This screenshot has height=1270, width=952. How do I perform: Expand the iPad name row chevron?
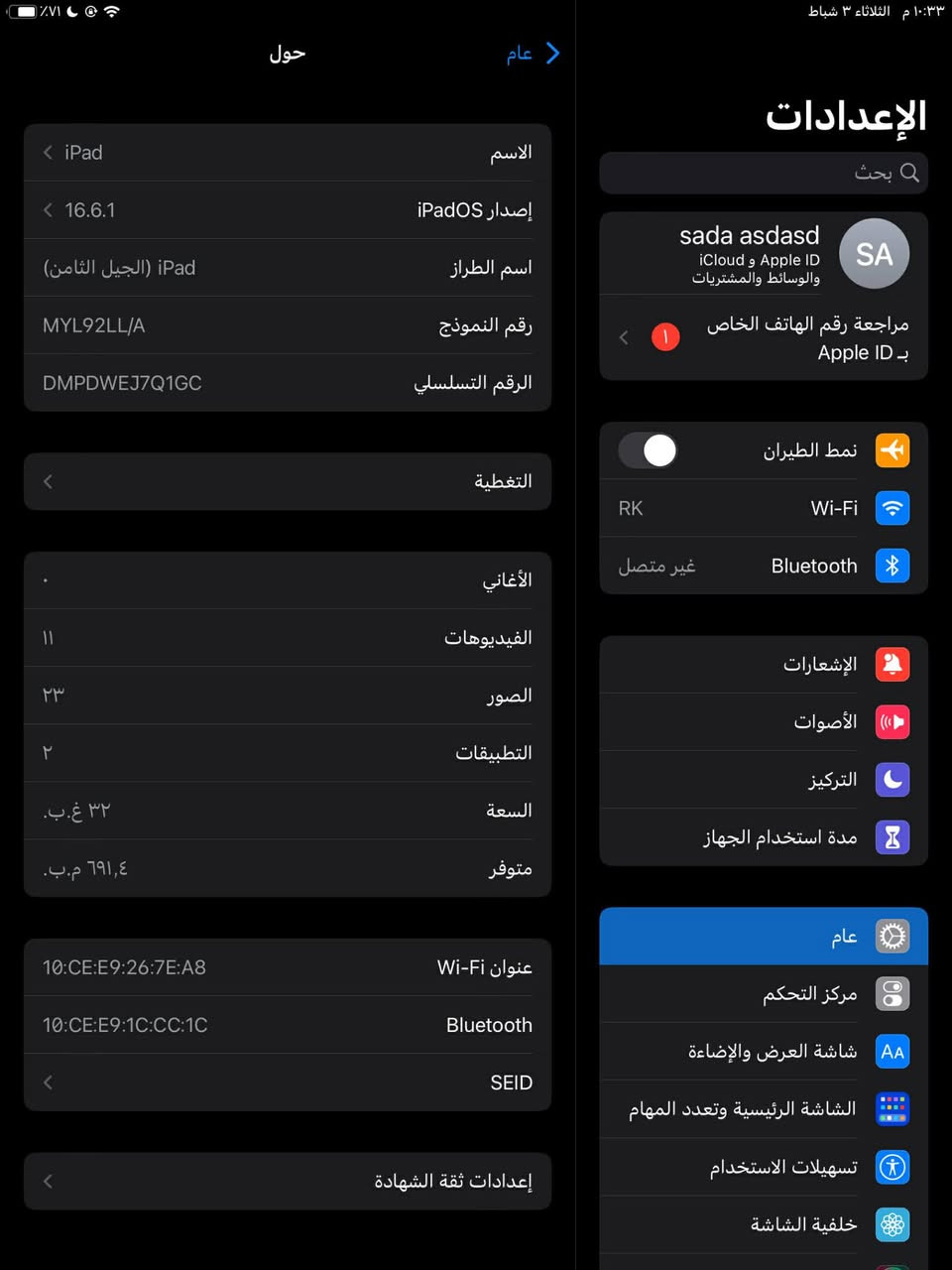[x=47, y=153]
